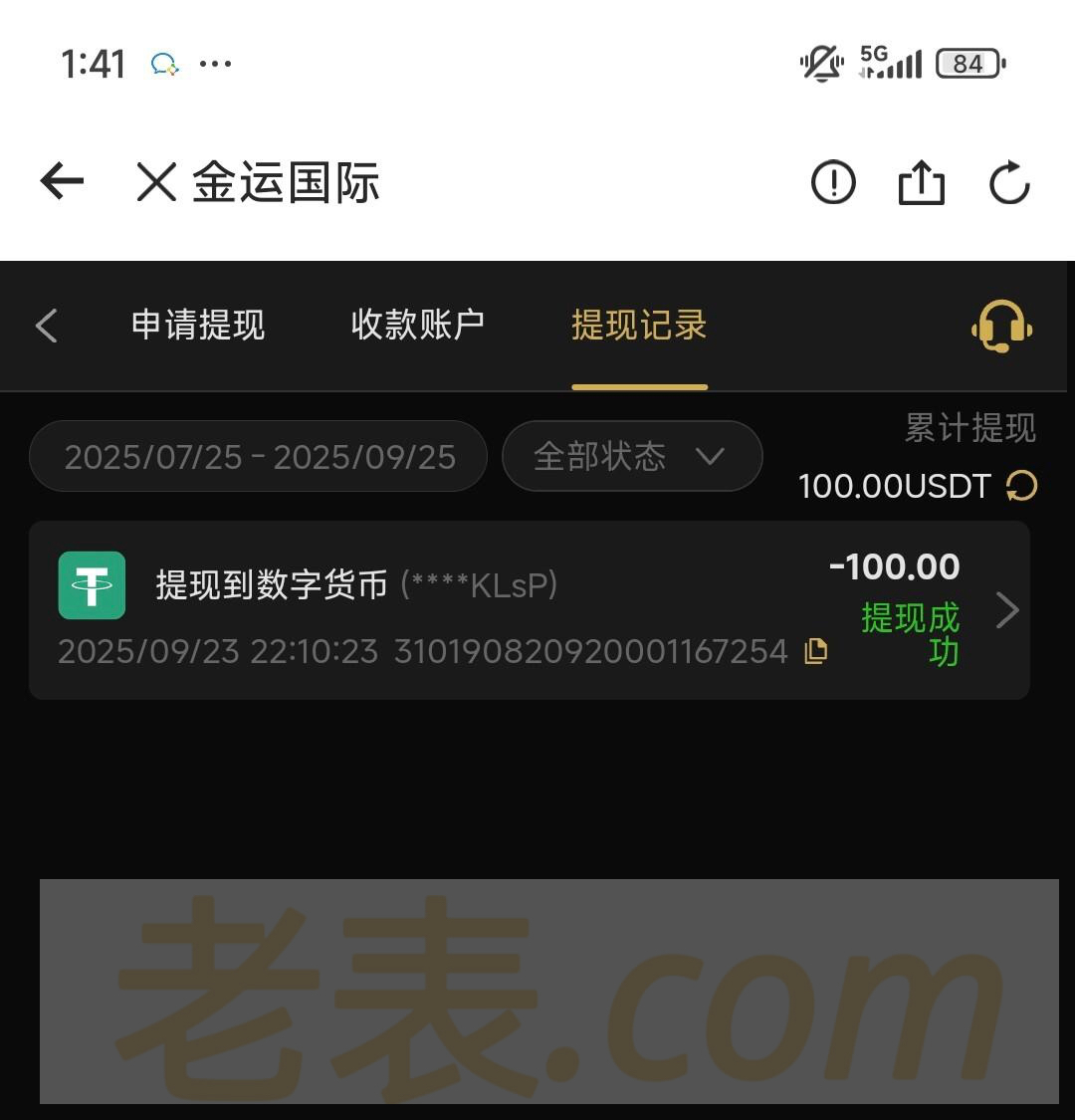The image size is (1075, 1120).
Task: Open the 提现到数字货币 withdrawal record
Action: [x=528, y=609]
